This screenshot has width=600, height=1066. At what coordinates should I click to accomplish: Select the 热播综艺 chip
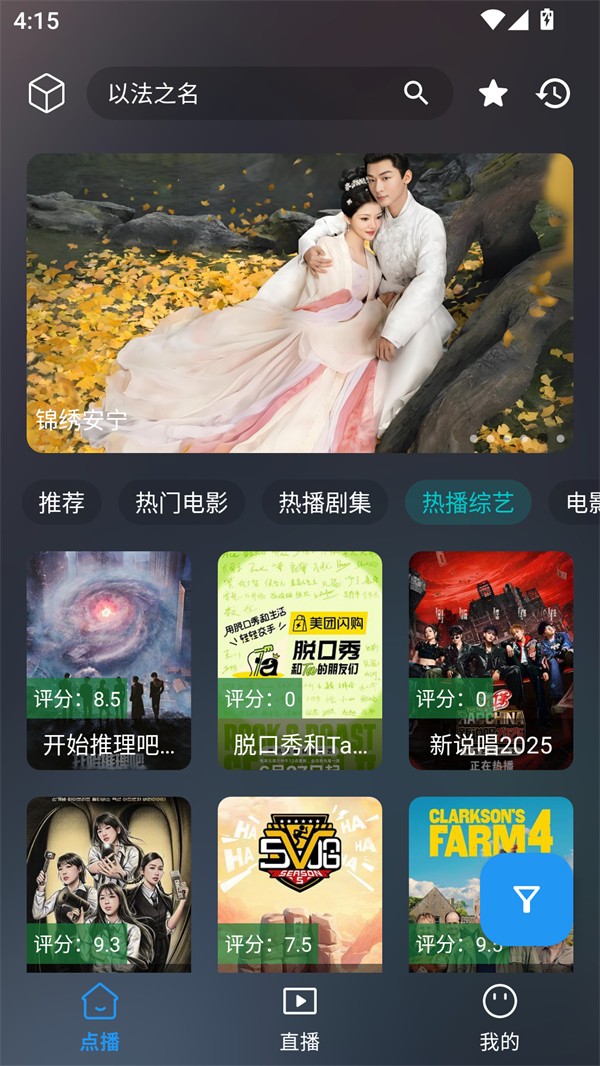468,503
